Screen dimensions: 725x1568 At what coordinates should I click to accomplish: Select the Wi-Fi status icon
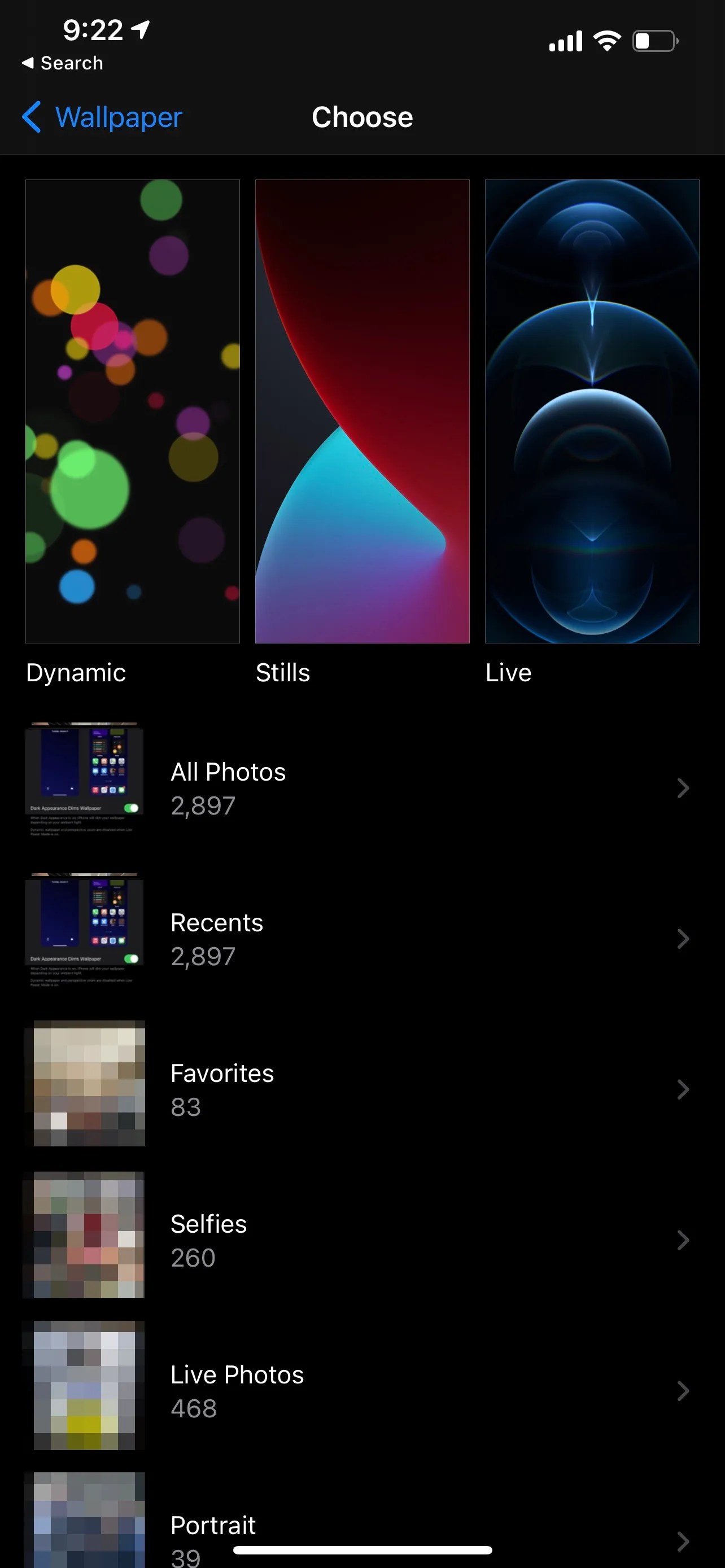(x=606, y=40)
